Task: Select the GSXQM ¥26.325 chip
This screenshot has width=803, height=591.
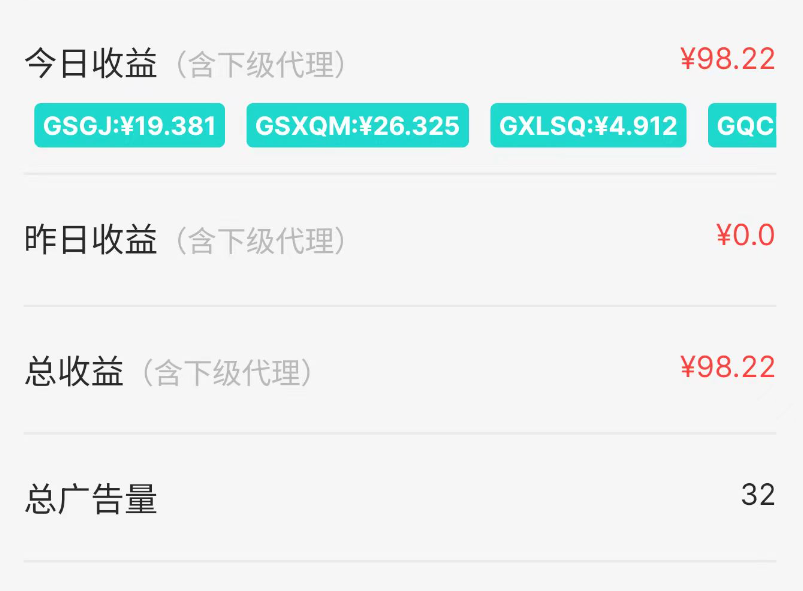Action: click(x=357, y=126)
